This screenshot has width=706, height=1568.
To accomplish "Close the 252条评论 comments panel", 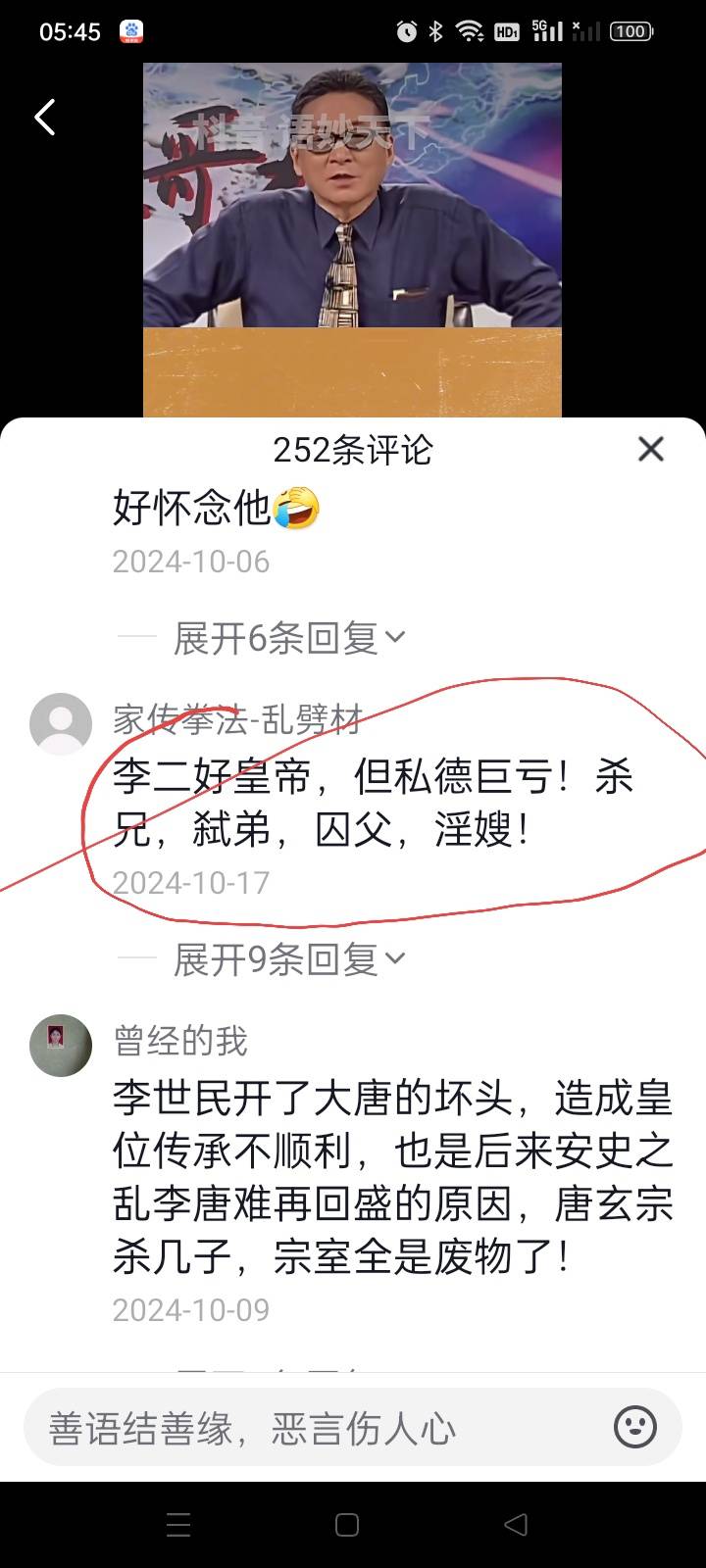I will click(651, 450).
